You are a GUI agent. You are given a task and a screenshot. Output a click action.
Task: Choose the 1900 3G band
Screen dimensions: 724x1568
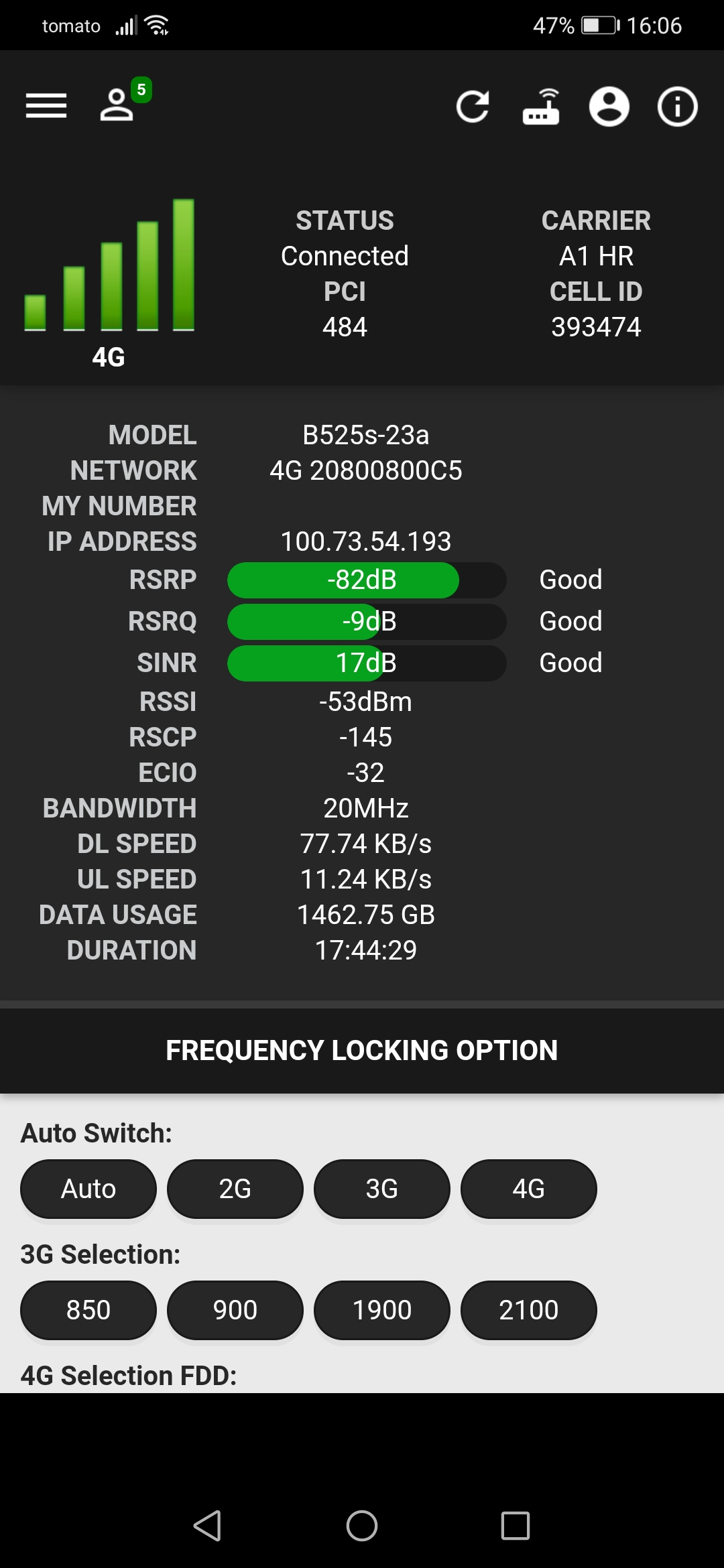pos(382,1310)
